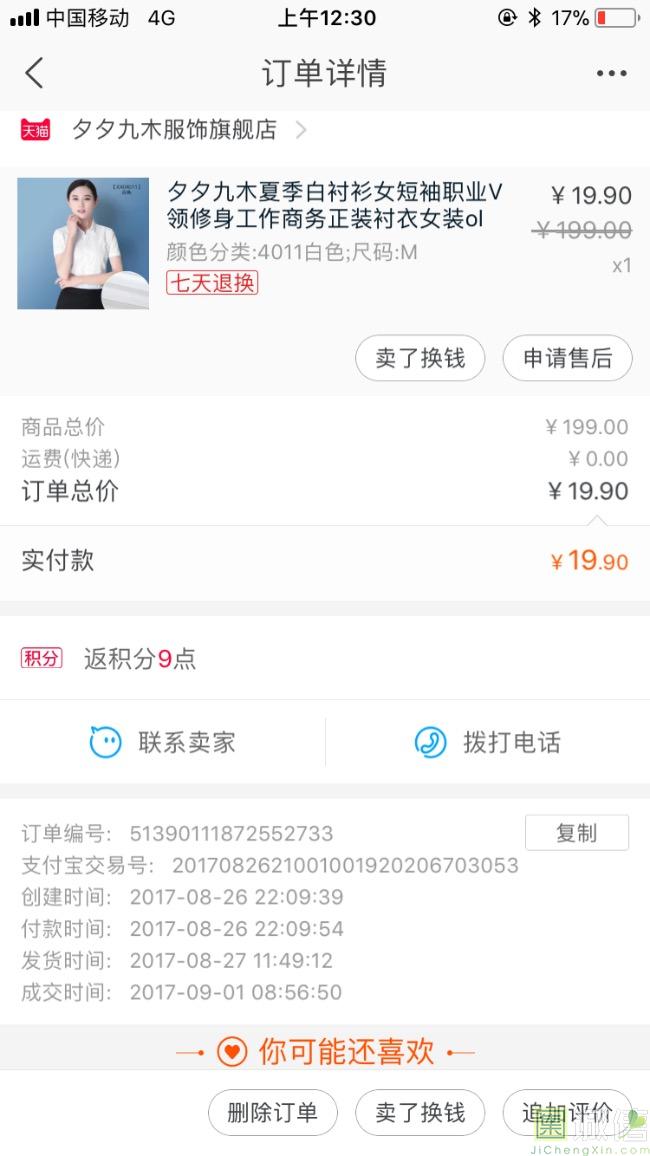Open 夕夕九木服饰旗舰店 store page
The height and width of the screenshot is (1156, 650).
pyautogui.click(x=175, y=130)
